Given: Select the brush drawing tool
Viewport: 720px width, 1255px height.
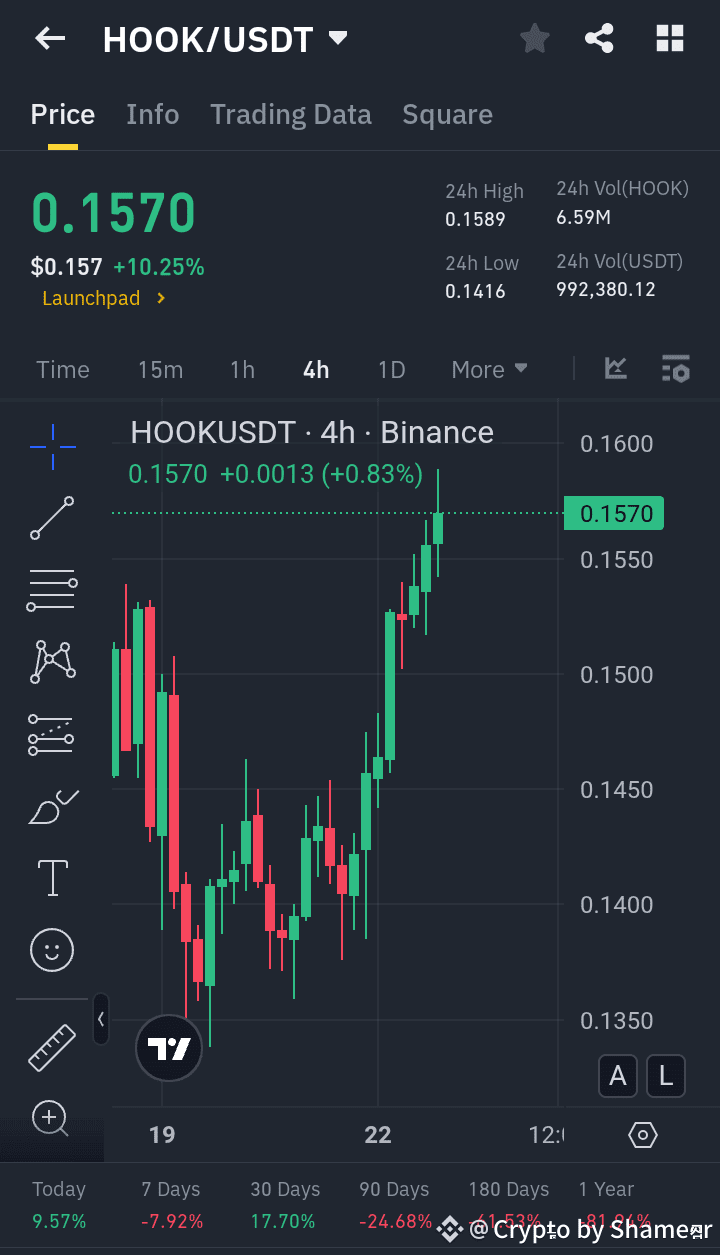Looking at the screenshot, I should pos(52,806).
